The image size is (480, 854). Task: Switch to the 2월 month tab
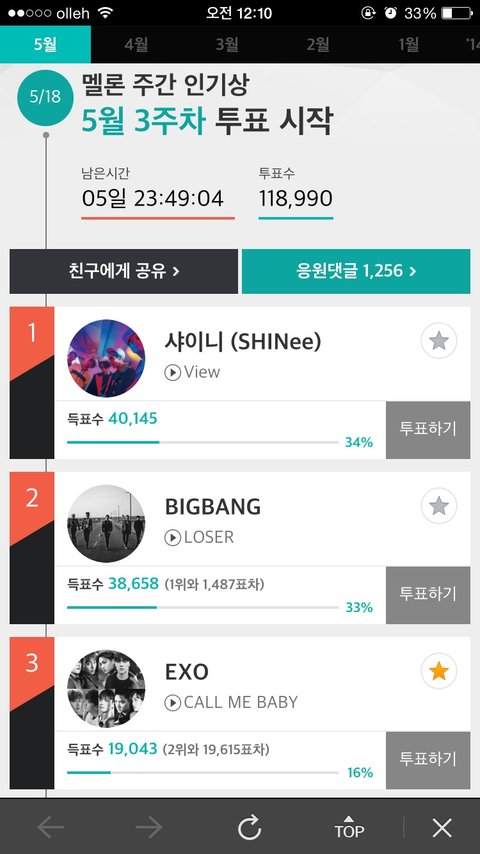318,44
